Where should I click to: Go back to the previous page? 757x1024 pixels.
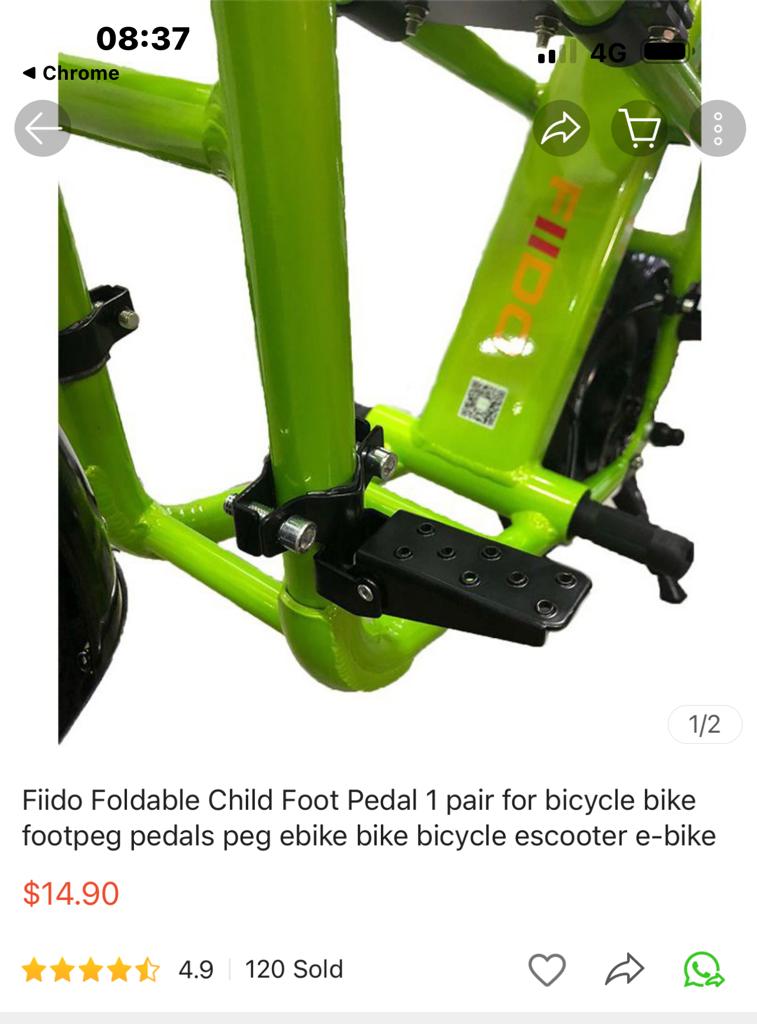click(42, 129)
